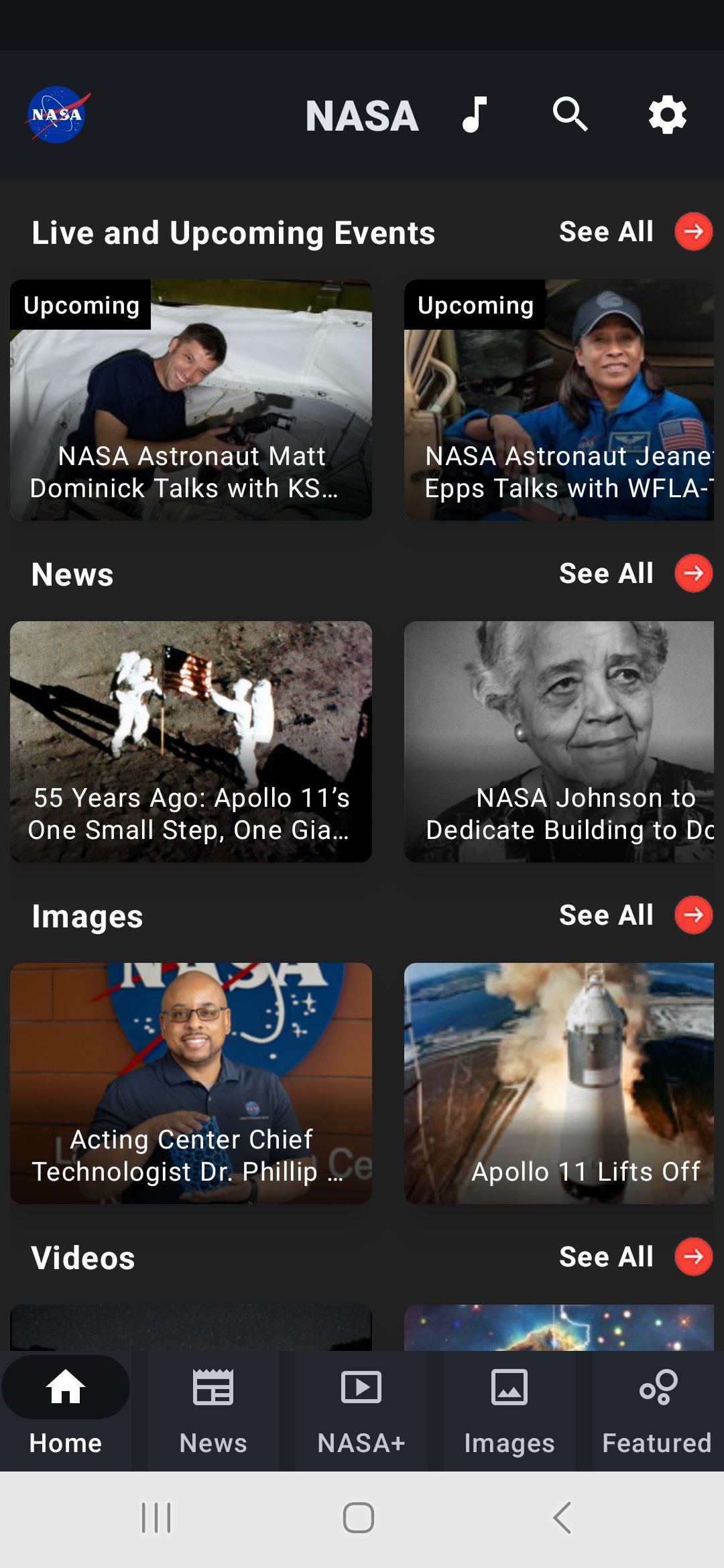View the Acting Center Chief Technologist image

(191, 1084)
